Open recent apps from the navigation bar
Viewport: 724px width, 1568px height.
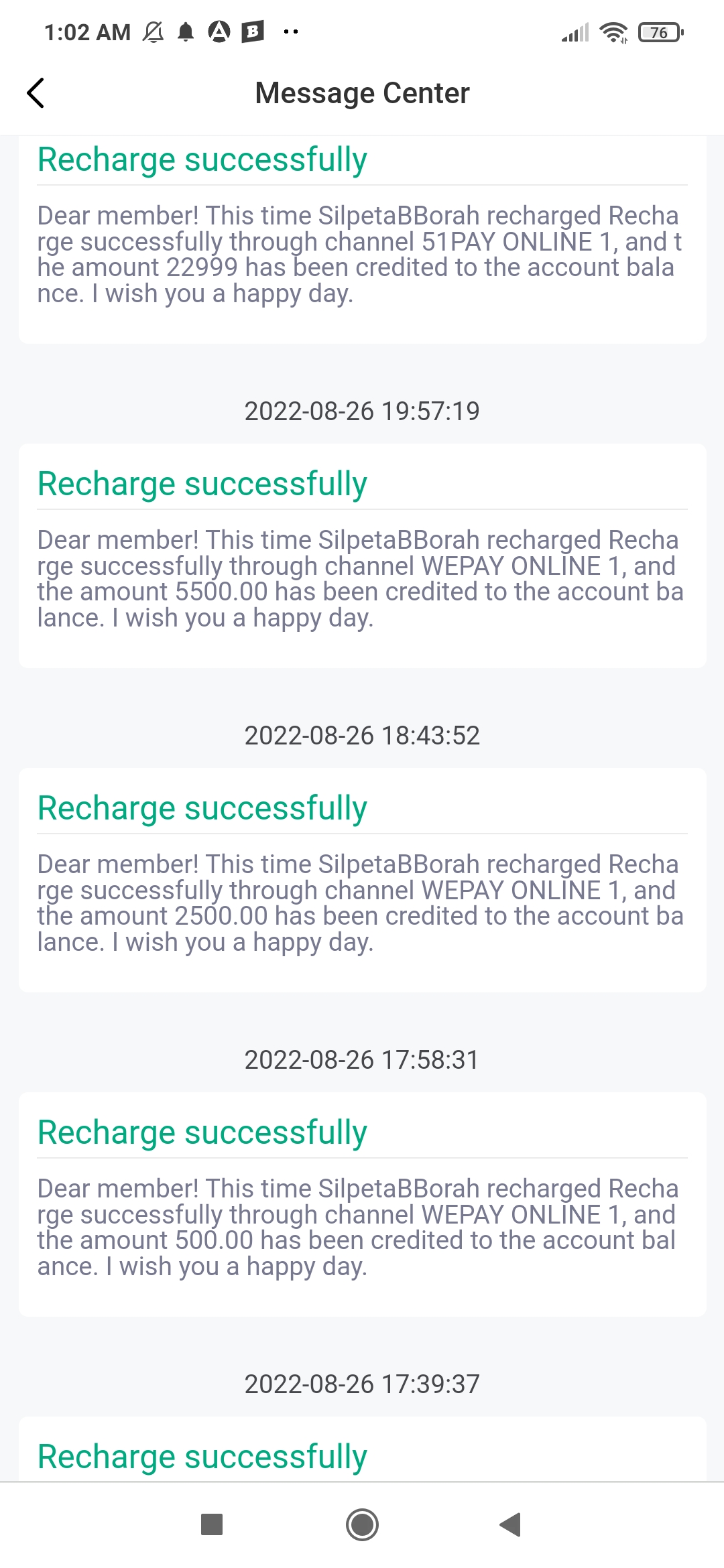pyautogui.click(x=212, y=1524)
